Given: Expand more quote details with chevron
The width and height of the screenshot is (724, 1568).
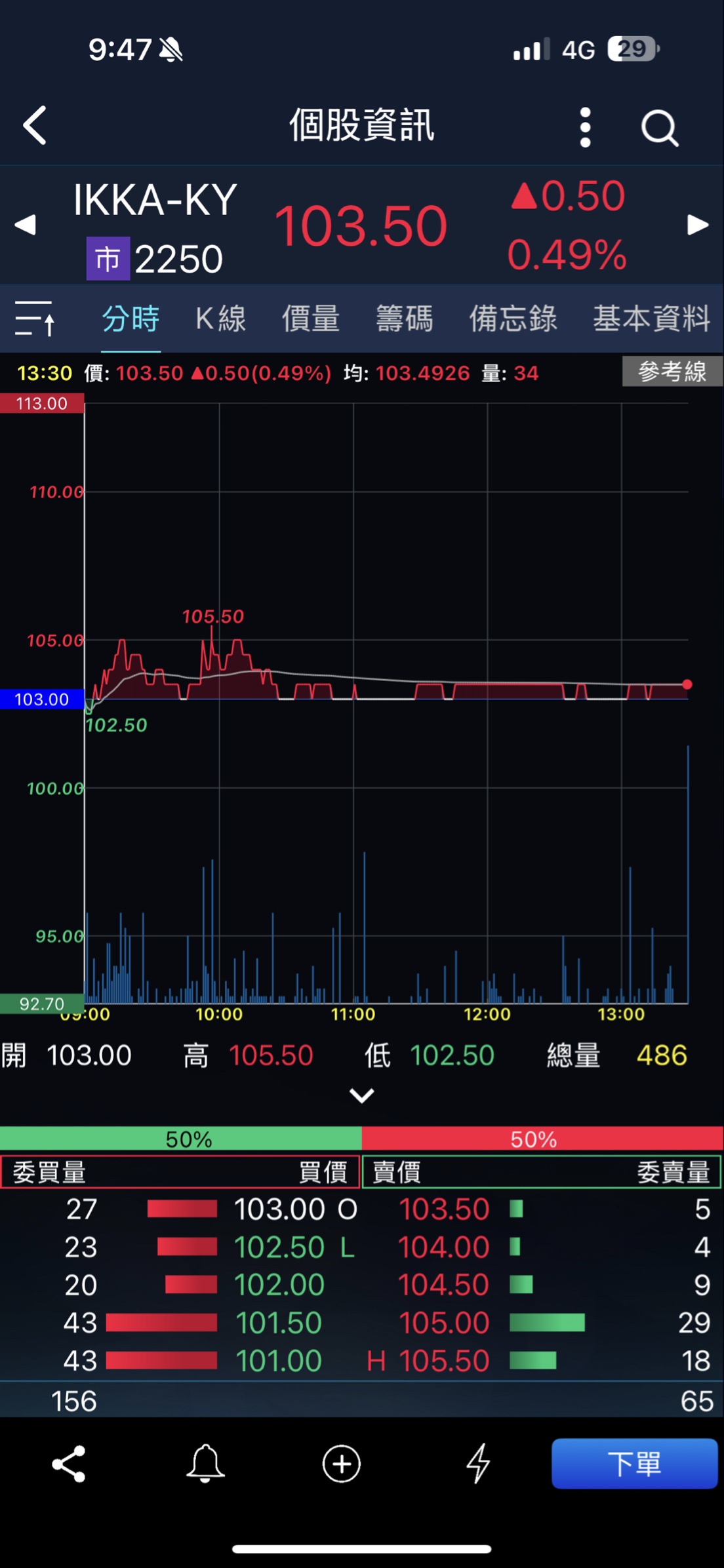Looking at the screenshot, I should click(x=361, y=1095).
